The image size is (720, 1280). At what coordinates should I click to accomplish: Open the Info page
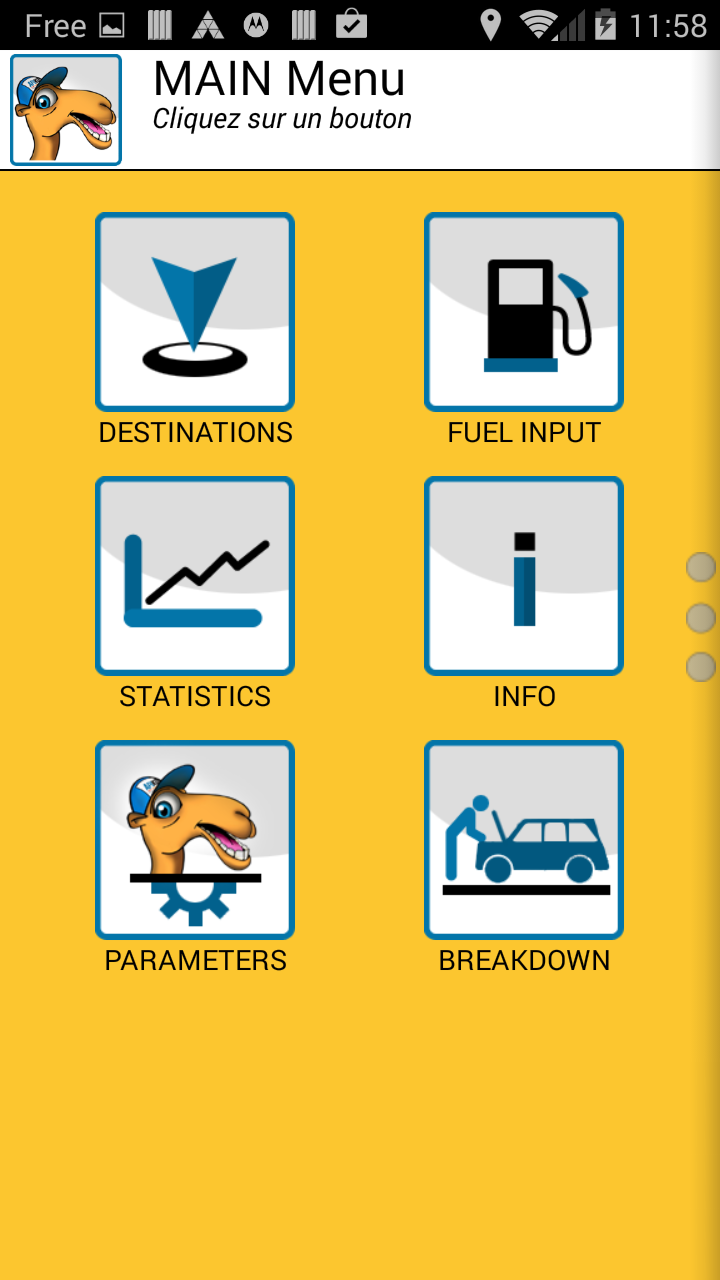(524, 576)
